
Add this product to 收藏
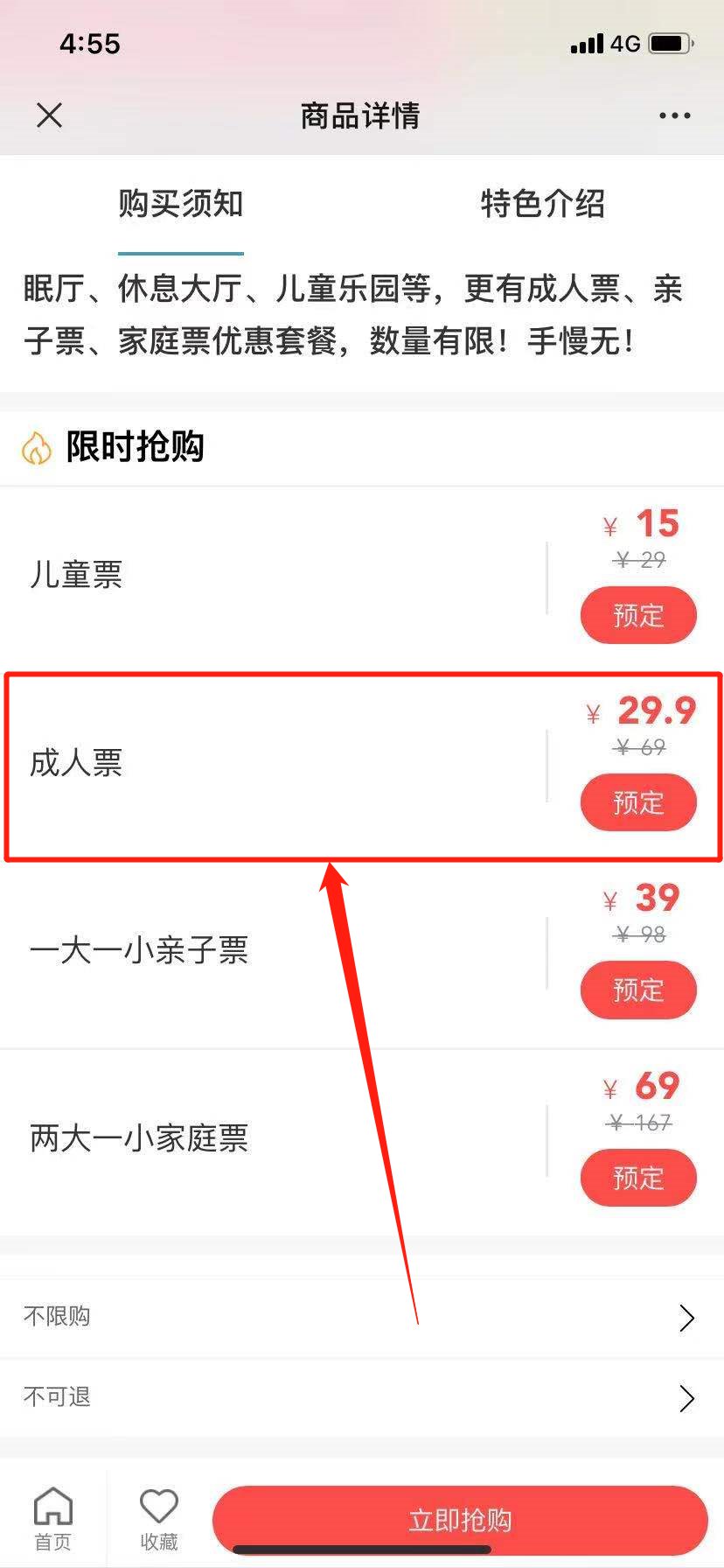point(159,1518)
